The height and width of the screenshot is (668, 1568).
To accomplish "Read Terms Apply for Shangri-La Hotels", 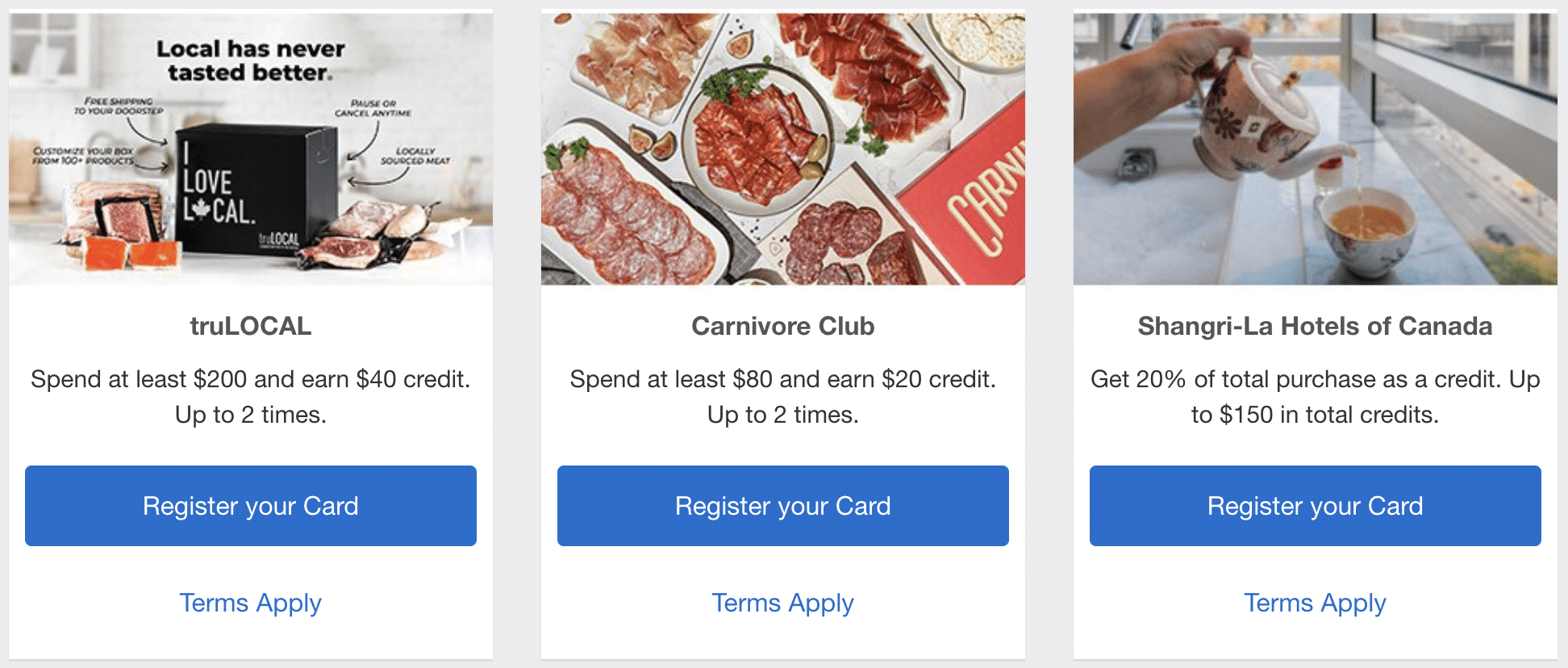I will coord(1315,603).
